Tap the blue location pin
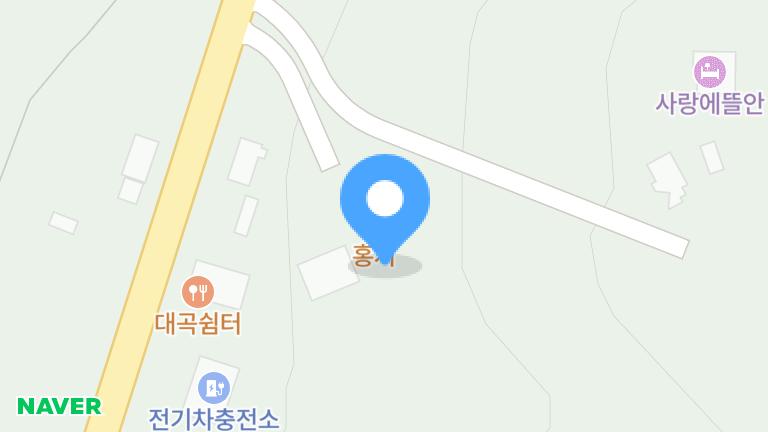This screenshot has width=768, height=432. coord(385,200)
